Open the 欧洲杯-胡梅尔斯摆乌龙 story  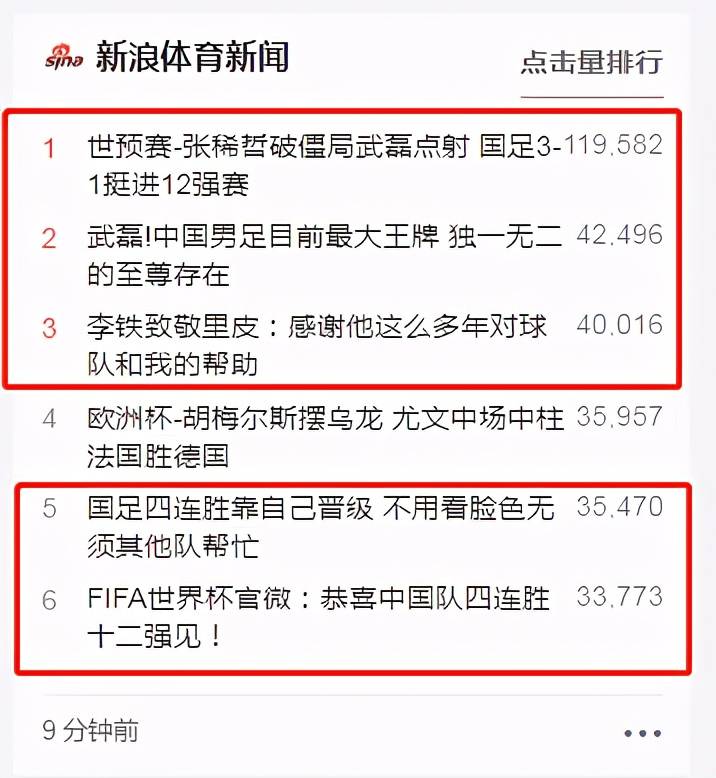click(x=325, y=436)
